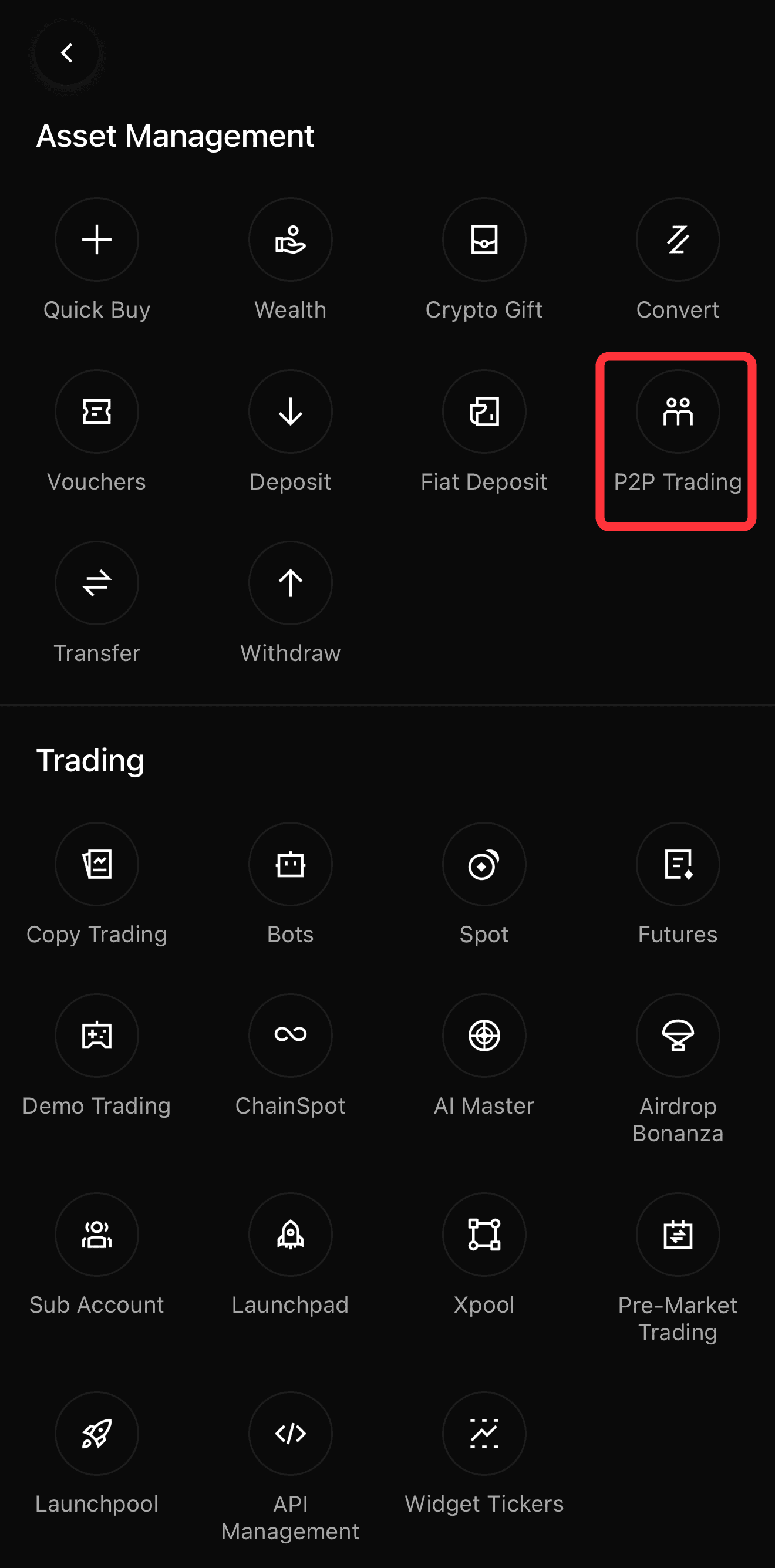Open Copy Trading
The height and width of the screenshot is (1568, 775).
point(97,864)
